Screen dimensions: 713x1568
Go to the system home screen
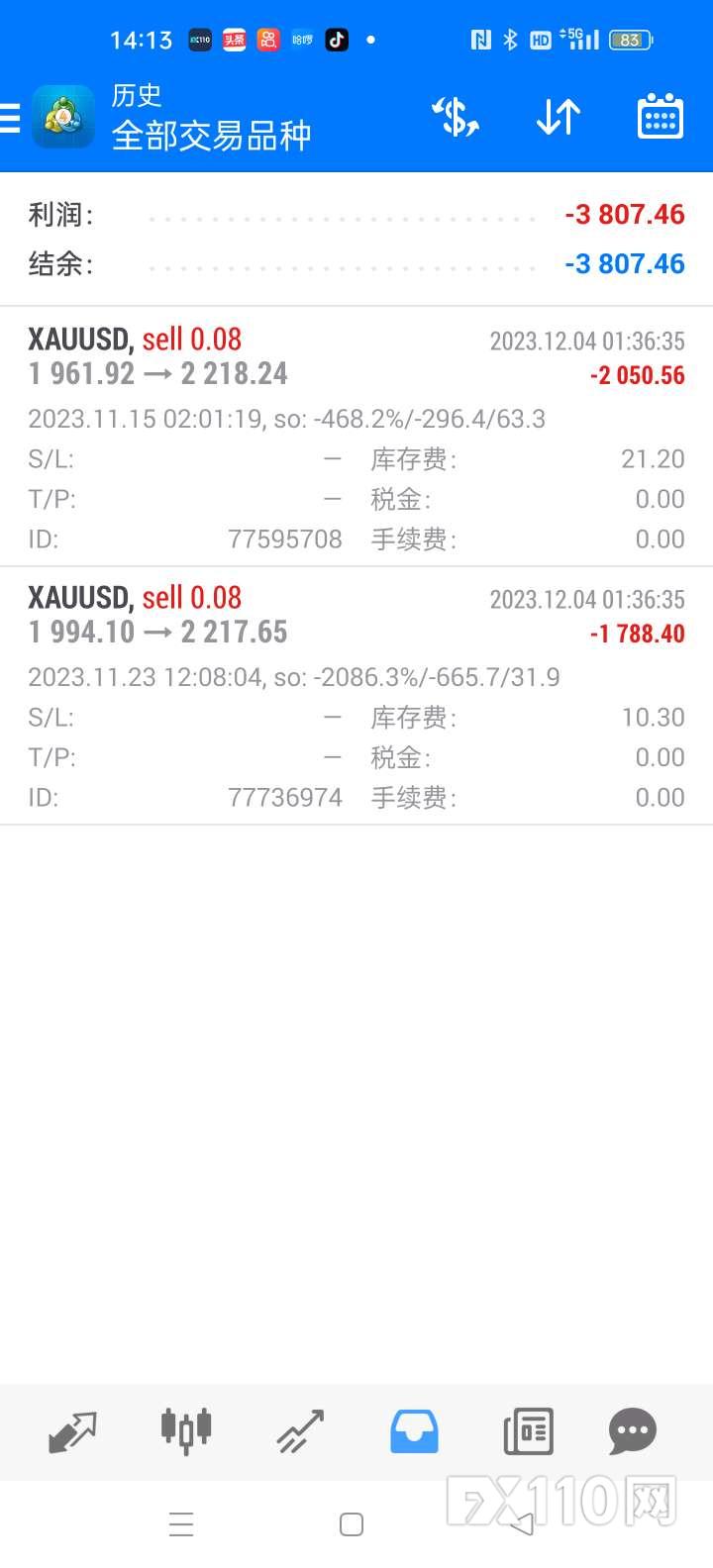point(352,1524)
